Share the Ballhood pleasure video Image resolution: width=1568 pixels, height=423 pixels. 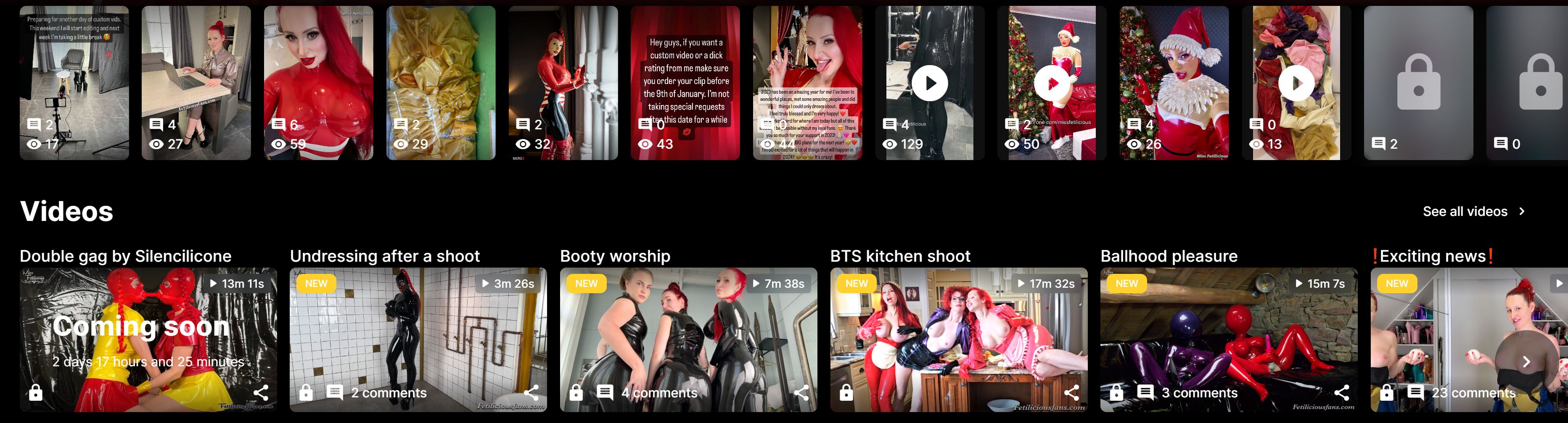pos(1341,393)
